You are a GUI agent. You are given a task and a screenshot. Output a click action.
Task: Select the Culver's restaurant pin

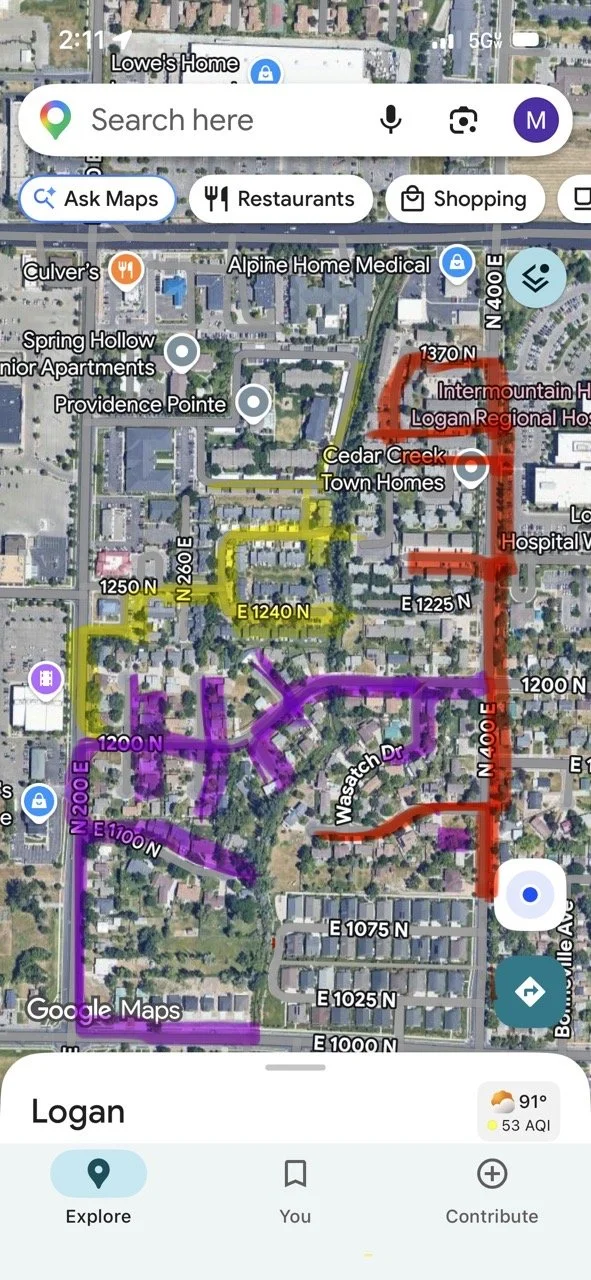click(x=126, y=270)
